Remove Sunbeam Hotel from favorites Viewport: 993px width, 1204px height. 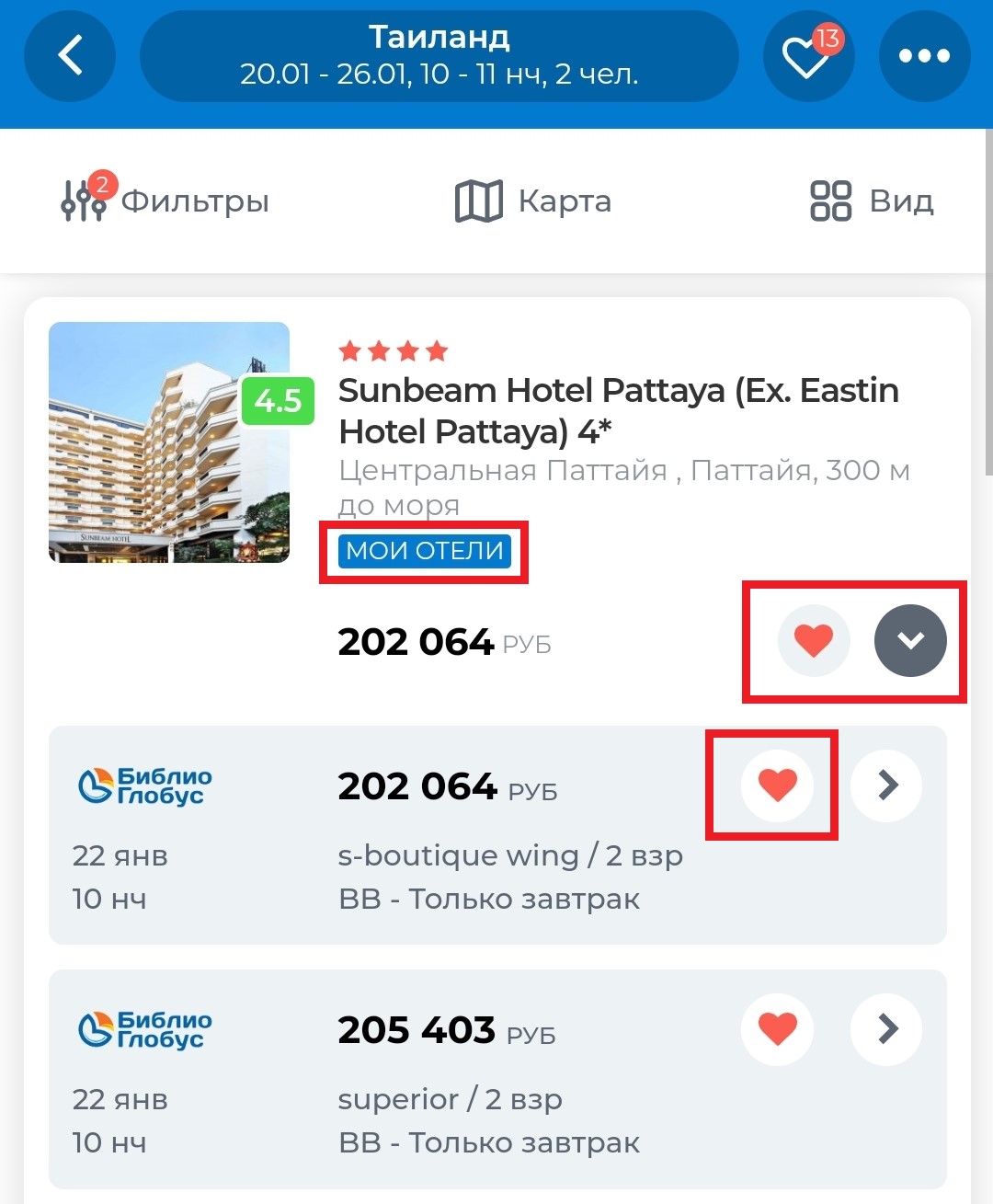pos(814,640)
